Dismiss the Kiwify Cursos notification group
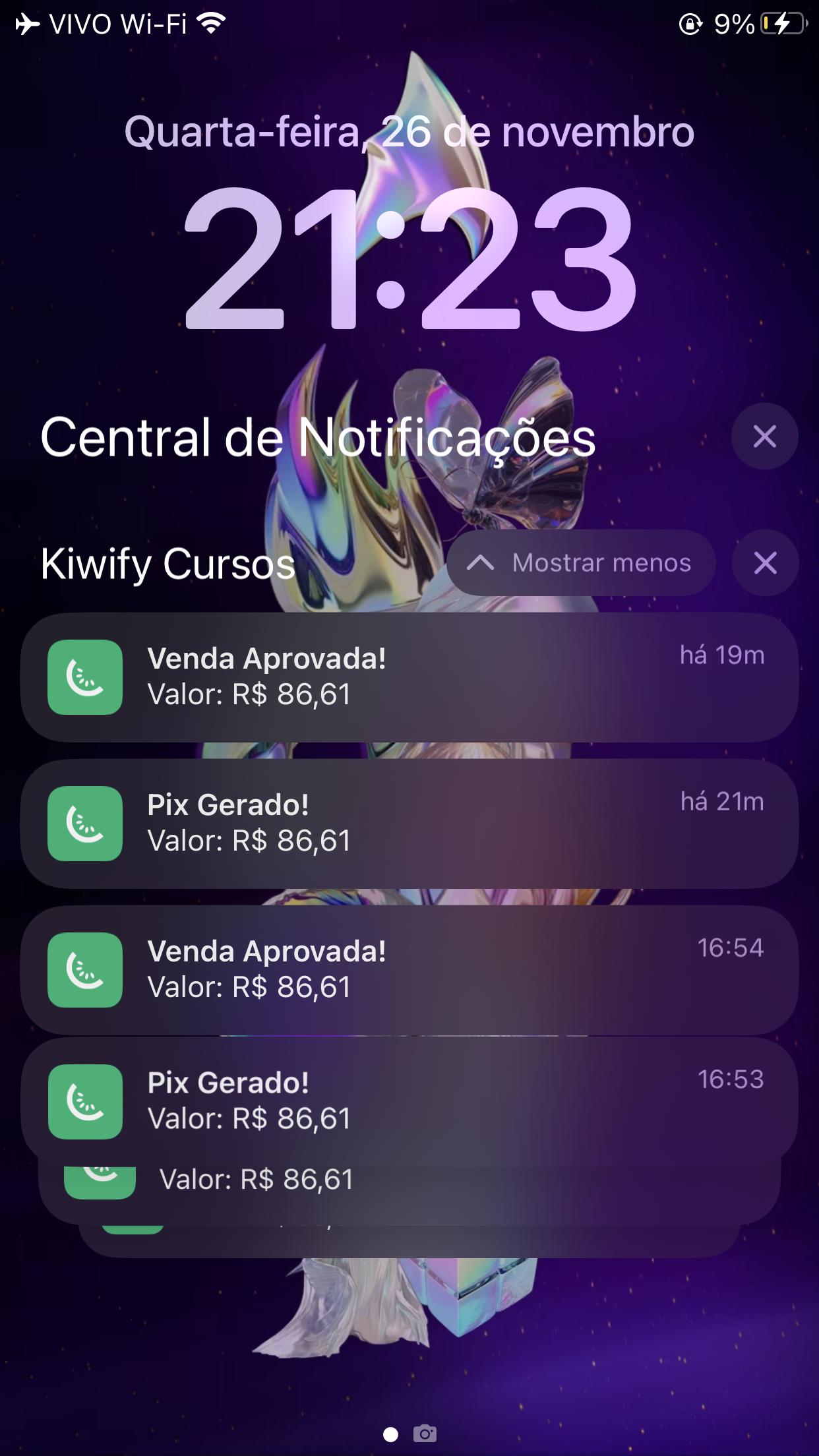The height and width of the screenshot is (1456, 819). [764, 563]
